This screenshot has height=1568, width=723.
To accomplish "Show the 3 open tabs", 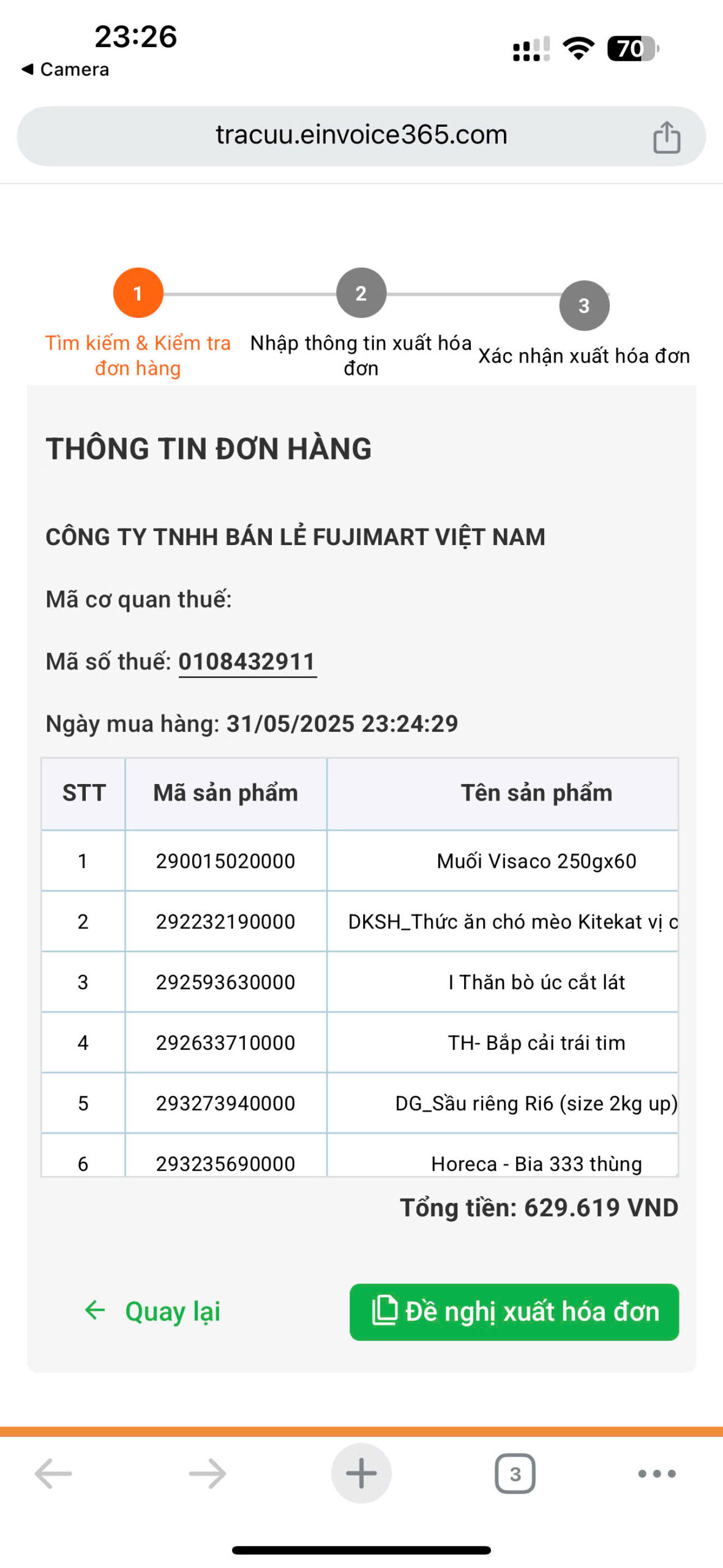I will 515,1473.
